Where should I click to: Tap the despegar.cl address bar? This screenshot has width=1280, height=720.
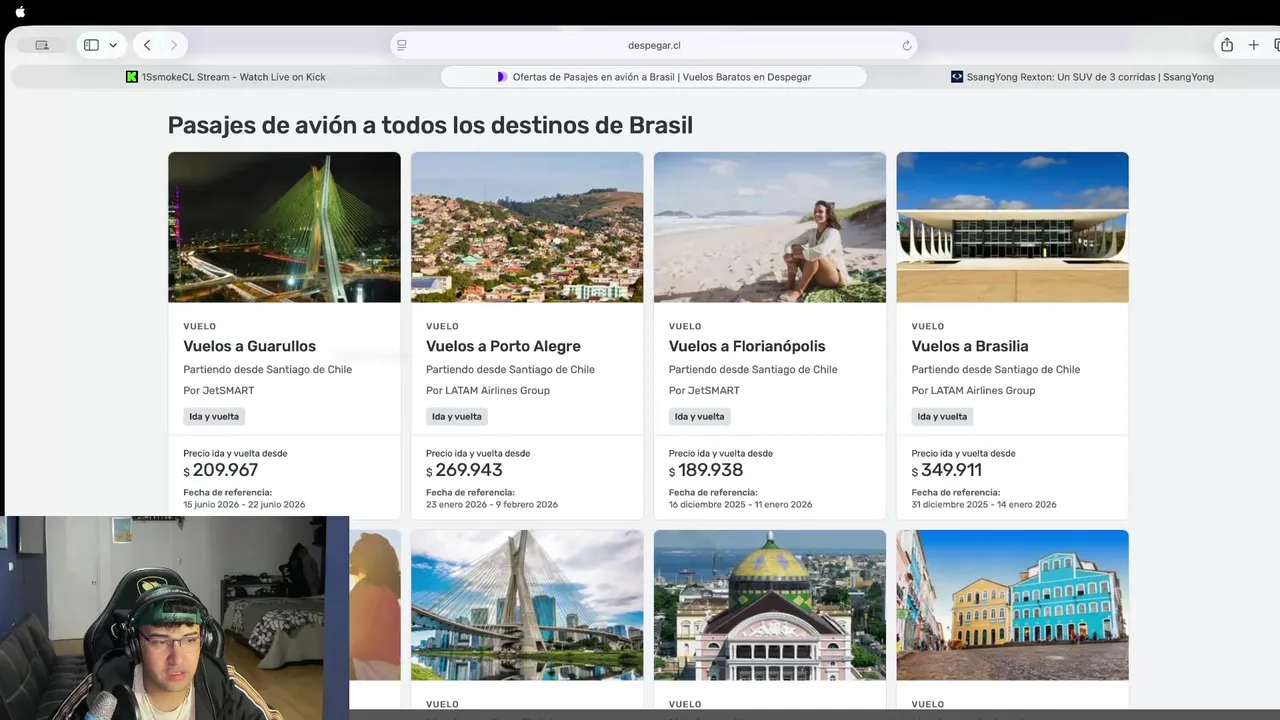(x=654, y=45)
